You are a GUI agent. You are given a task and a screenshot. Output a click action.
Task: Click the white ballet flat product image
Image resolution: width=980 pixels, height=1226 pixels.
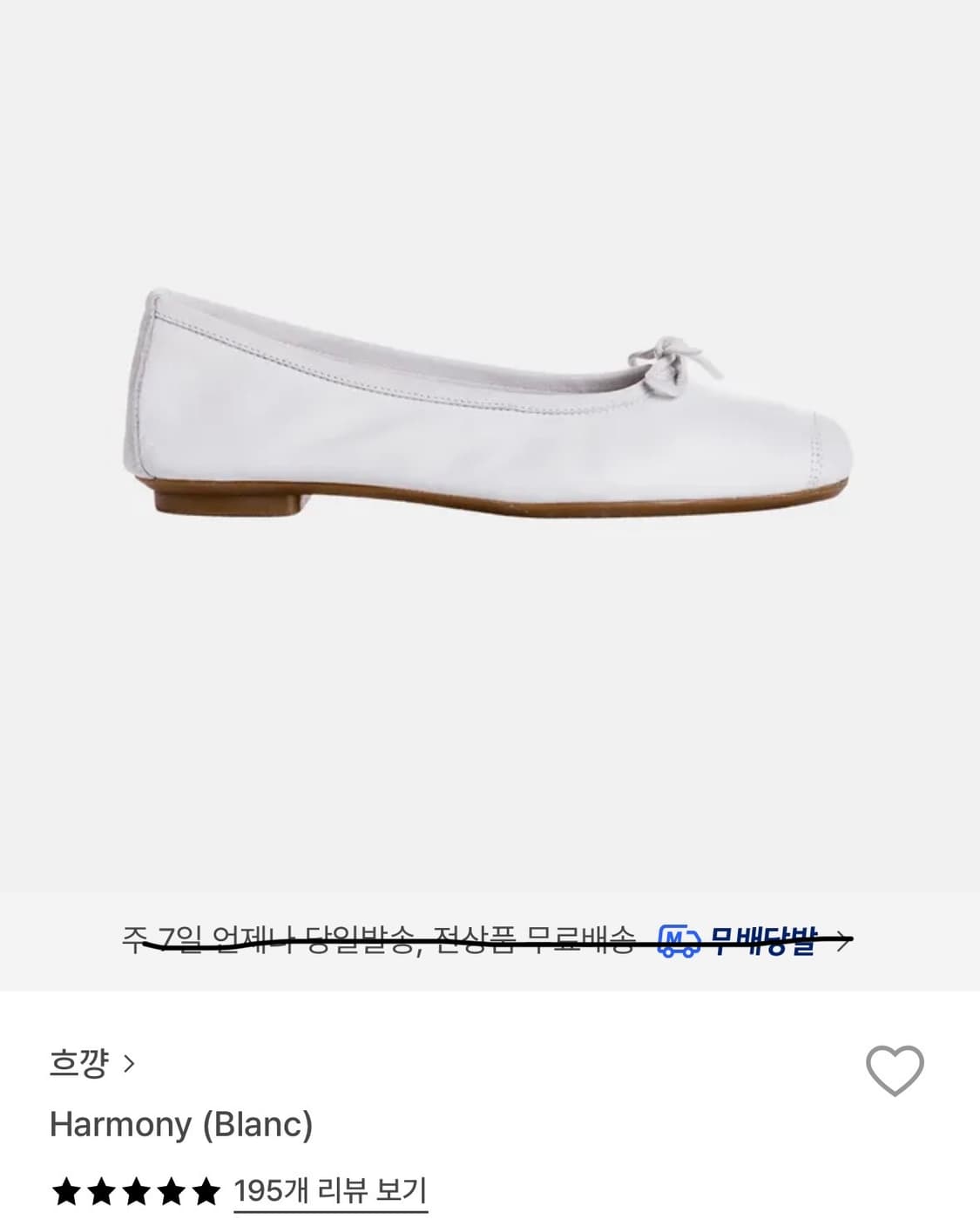[x=490, y=401]
